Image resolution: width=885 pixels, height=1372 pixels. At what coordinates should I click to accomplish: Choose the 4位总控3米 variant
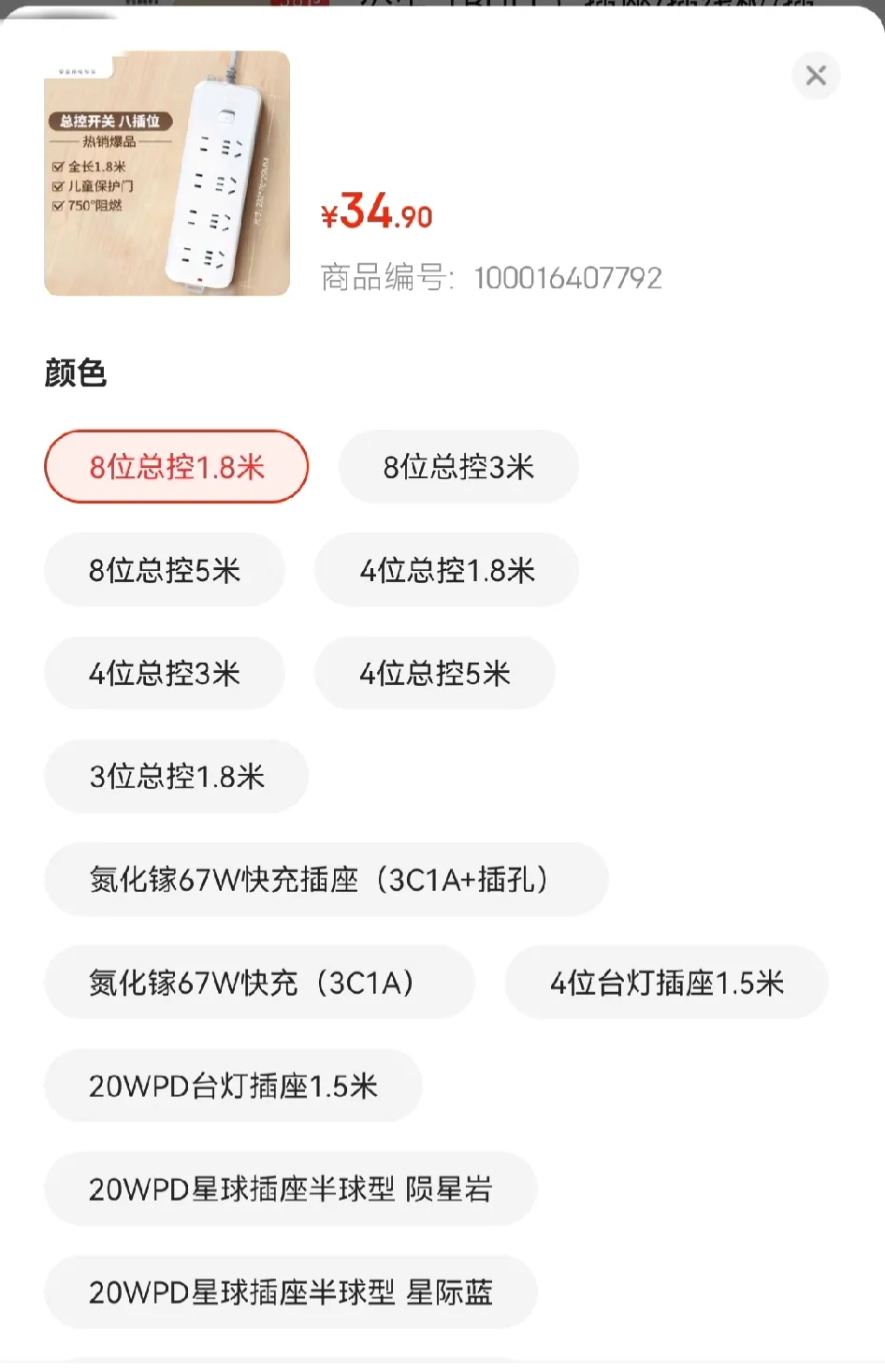point(165,673)
